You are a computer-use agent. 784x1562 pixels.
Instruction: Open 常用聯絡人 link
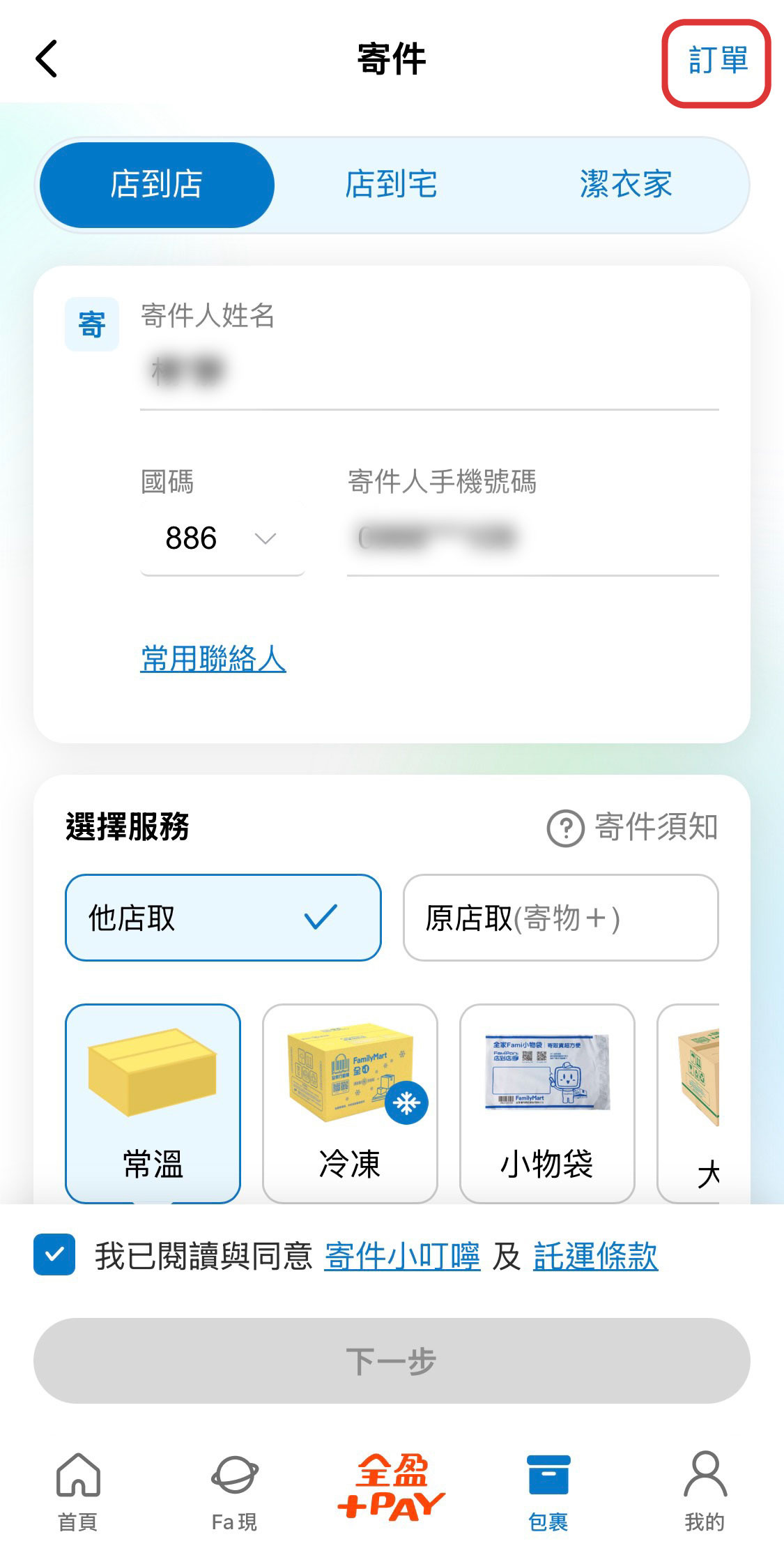click(213, 658)
